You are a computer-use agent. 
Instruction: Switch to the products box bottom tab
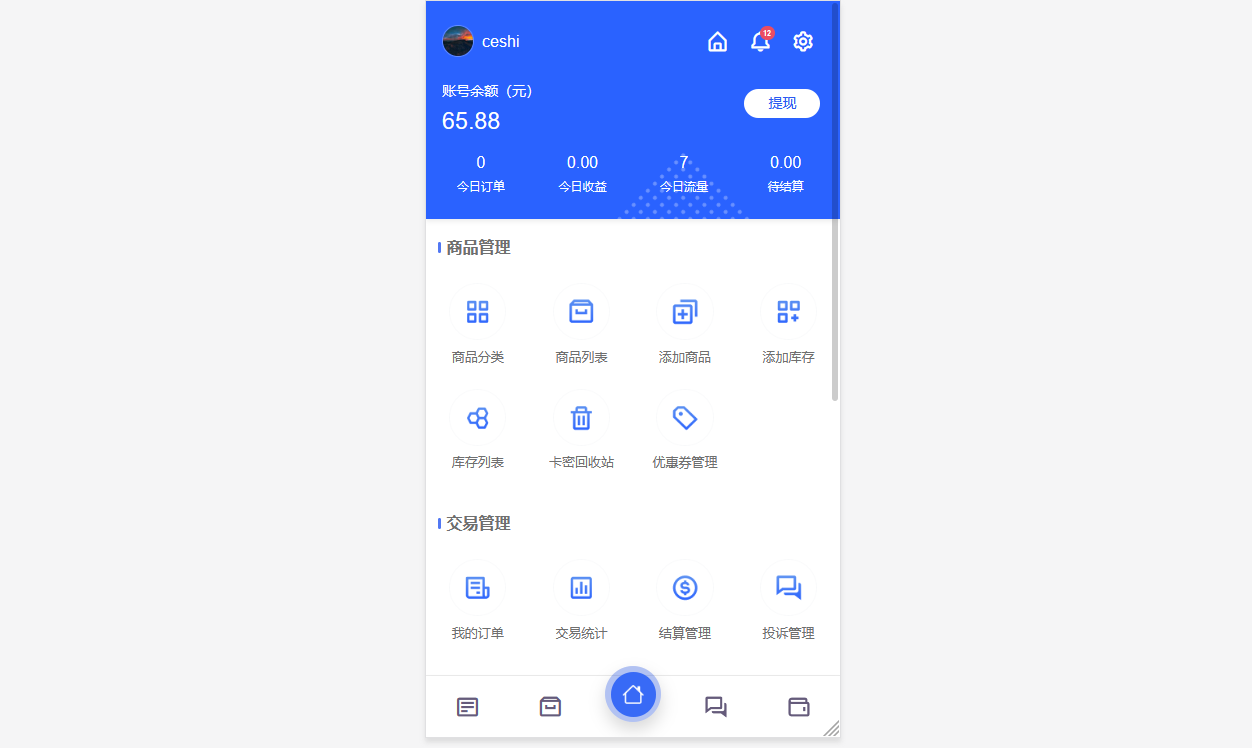coord(550,707)
